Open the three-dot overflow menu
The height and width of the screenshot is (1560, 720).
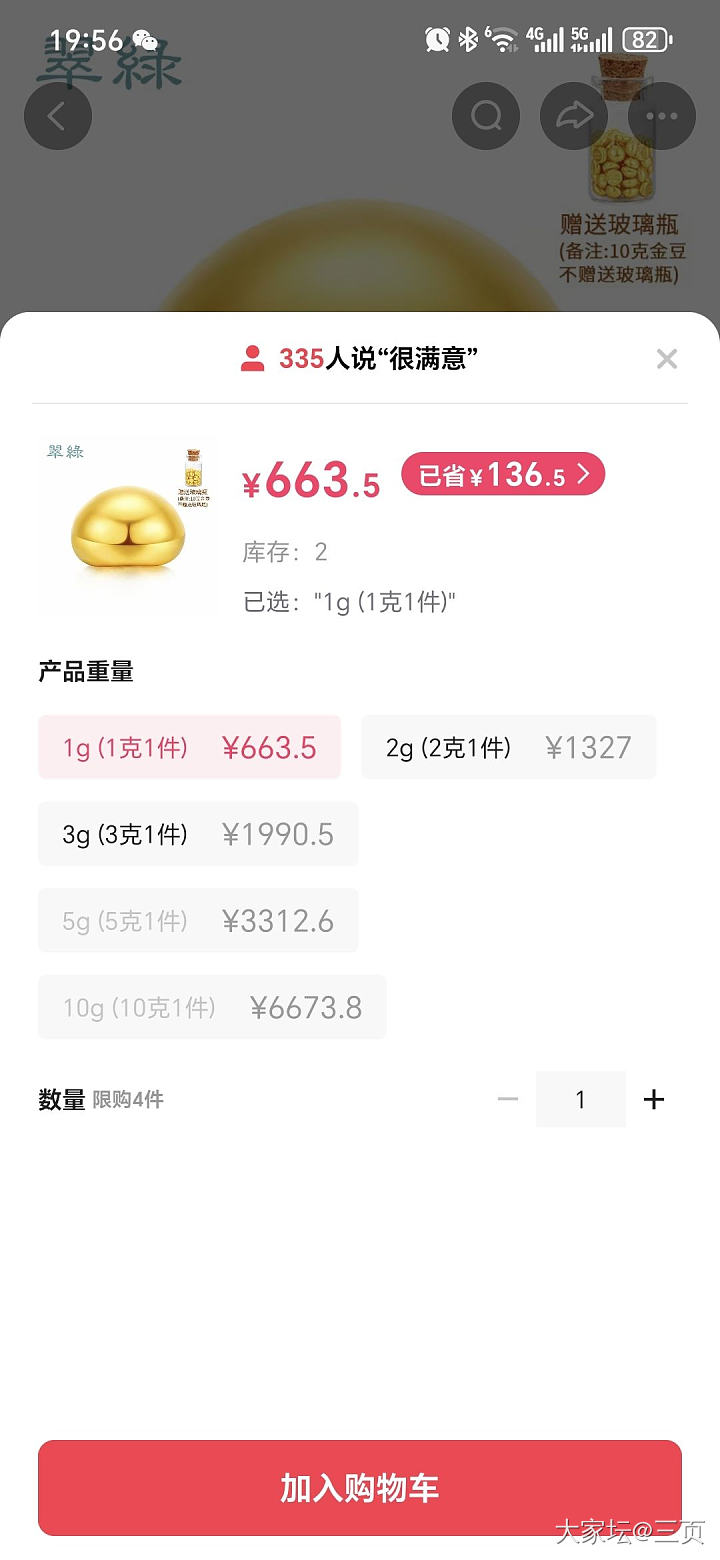662,116
